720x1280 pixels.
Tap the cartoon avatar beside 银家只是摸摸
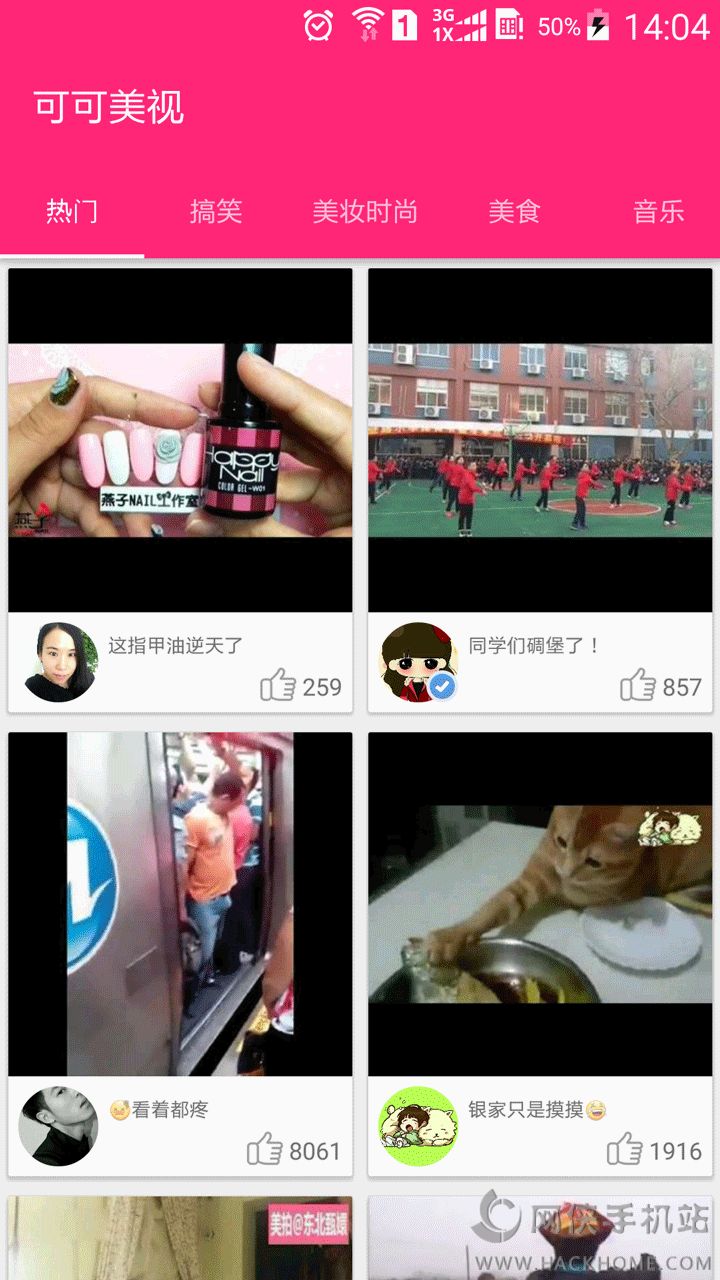418,1126
